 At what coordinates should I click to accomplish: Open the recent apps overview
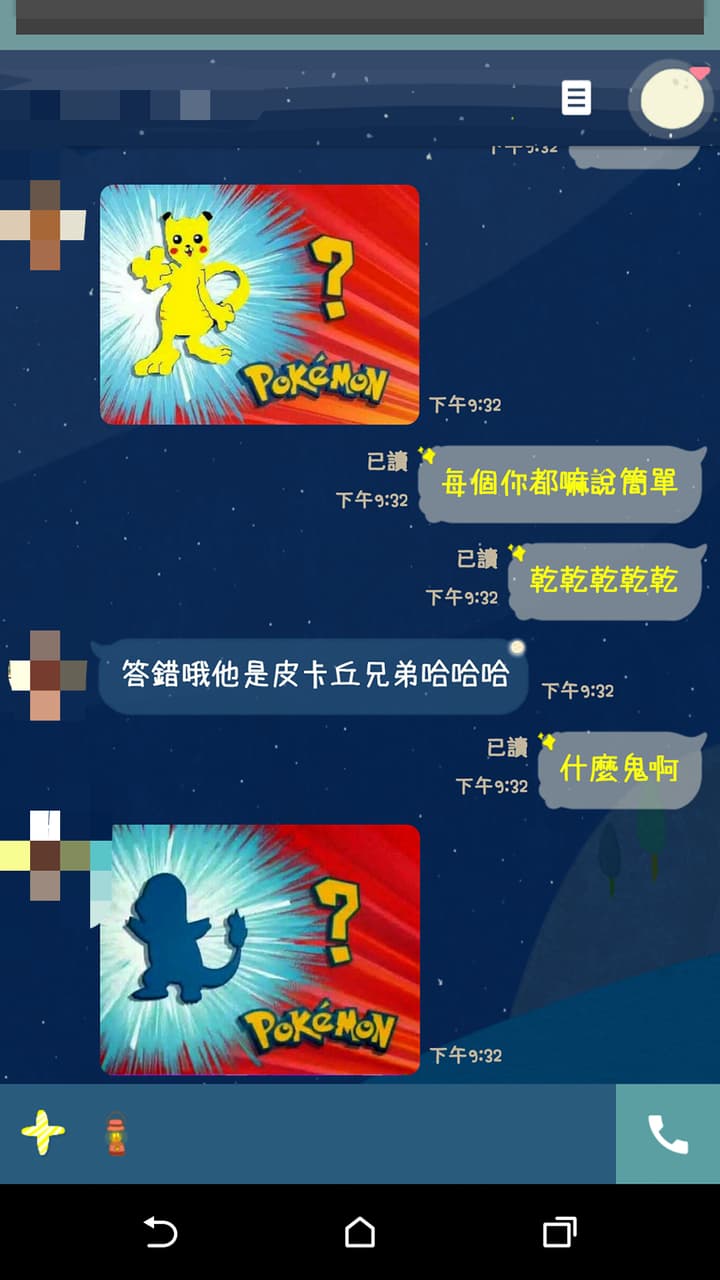(x=560, y=1232)
